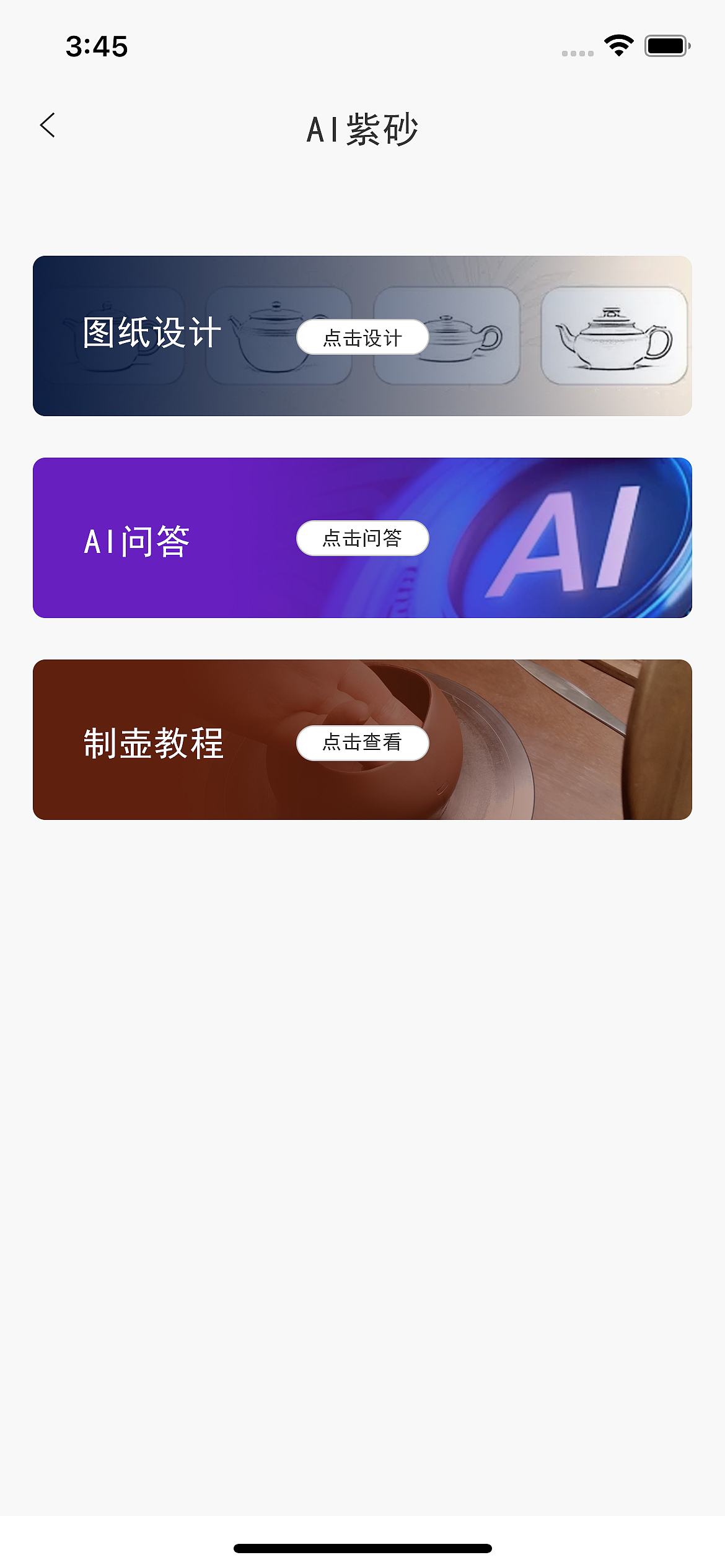Tap the 点击查看 button
Image resolution: width=725 pixels, height=1568 pixels.
362,743
